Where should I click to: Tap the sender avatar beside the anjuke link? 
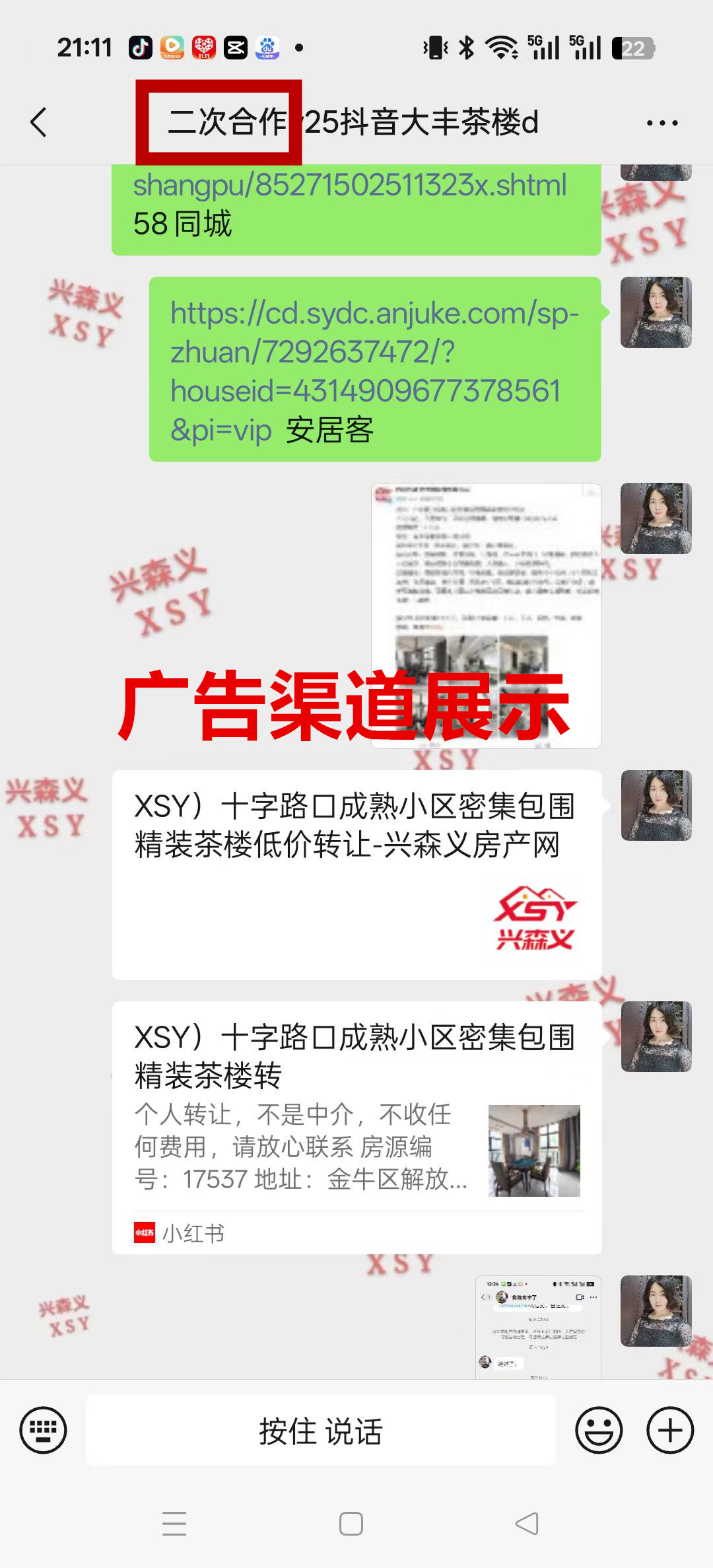pos(656,312)
